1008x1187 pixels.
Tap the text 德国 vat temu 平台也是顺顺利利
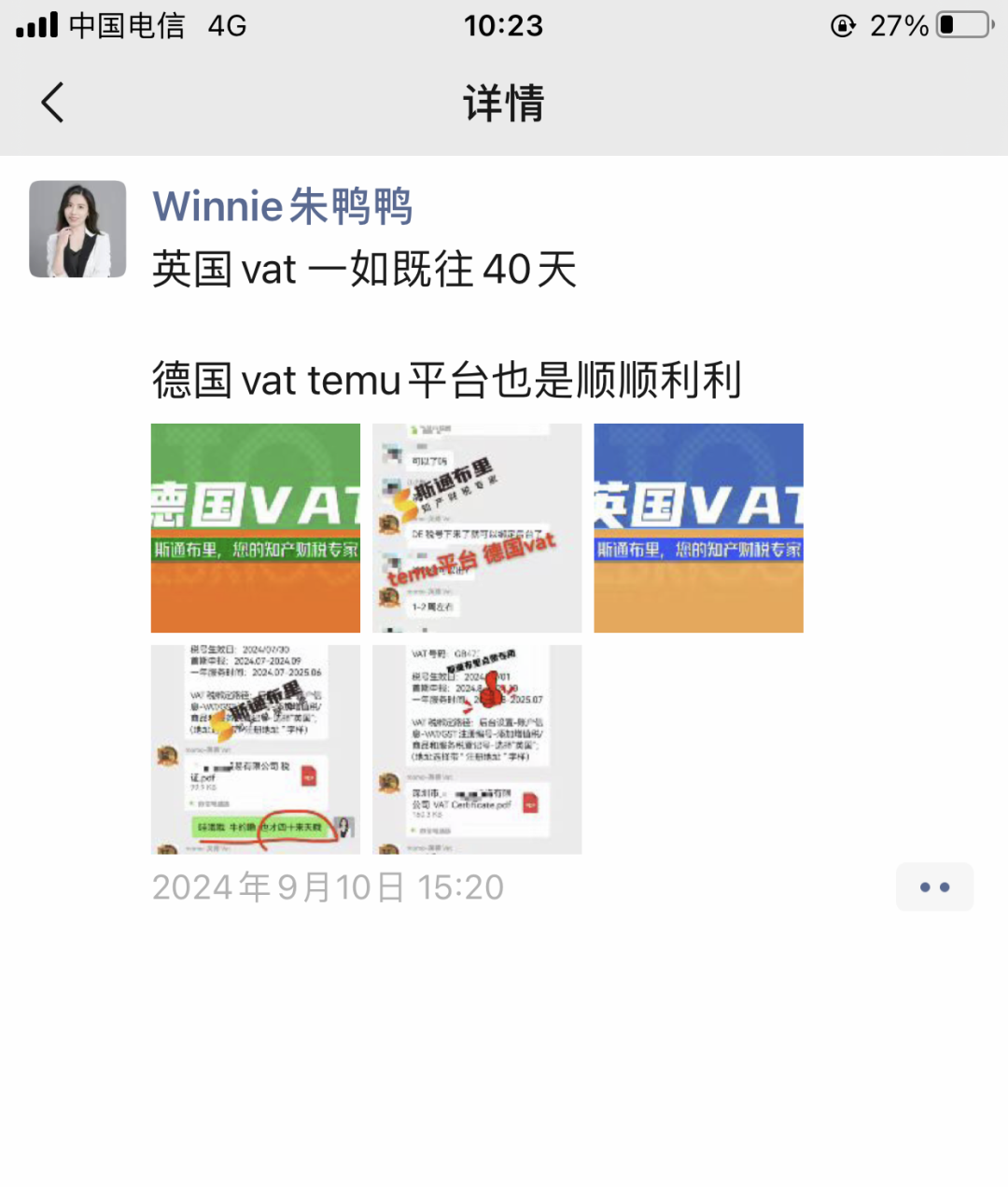pyautogui.click(x=446, y=381)
